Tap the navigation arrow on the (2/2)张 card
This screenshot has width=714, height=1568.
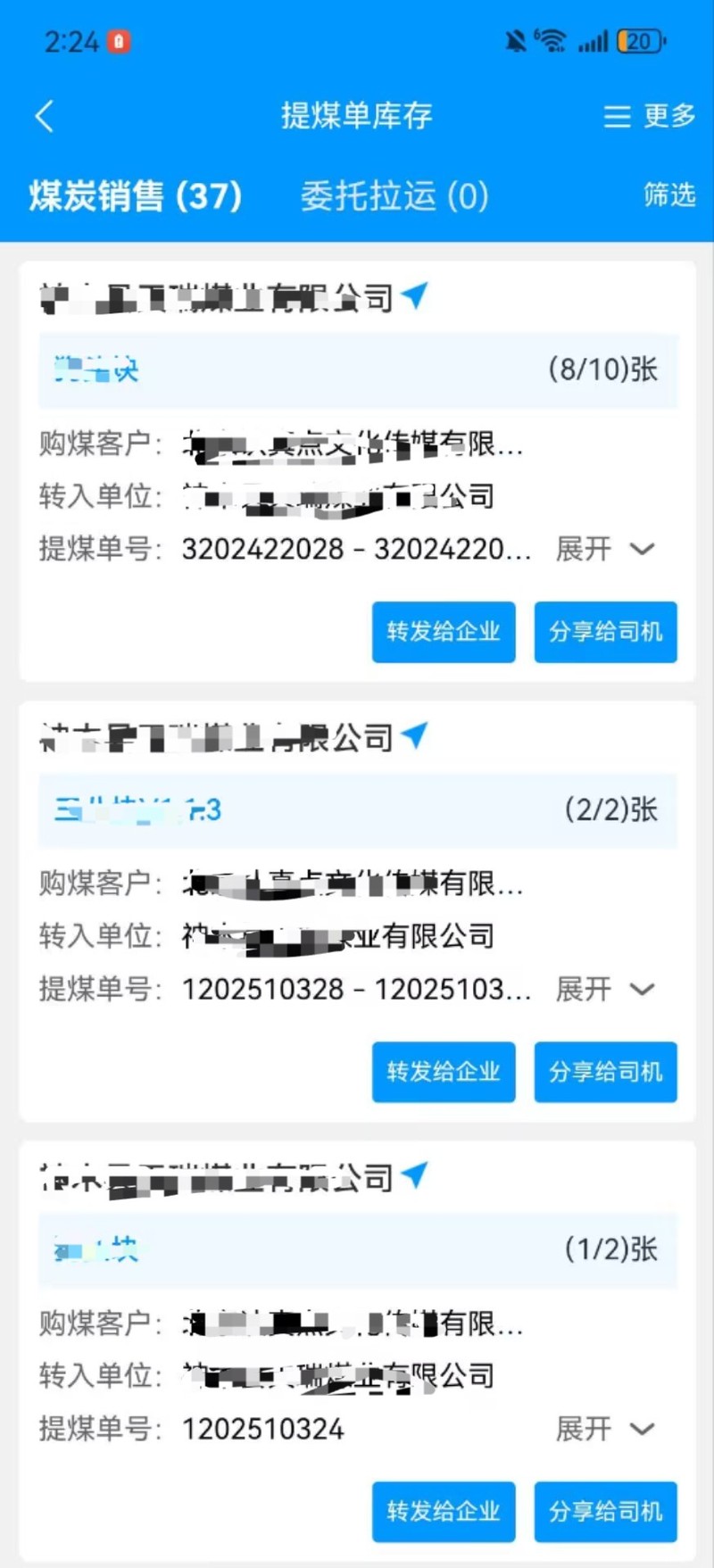(415, 734)
